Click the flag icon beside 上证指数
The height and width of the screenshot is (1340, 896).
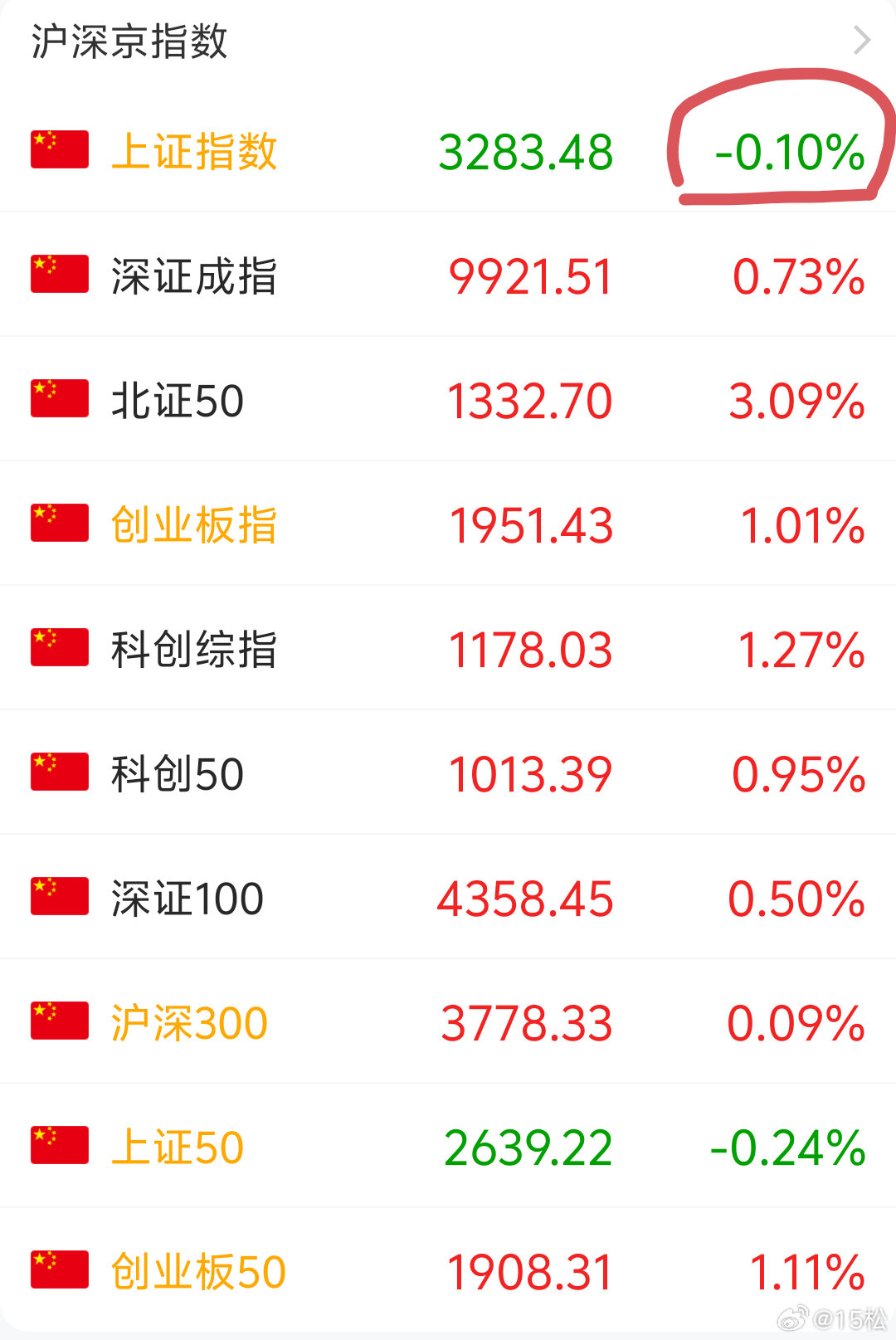[59, 152]
